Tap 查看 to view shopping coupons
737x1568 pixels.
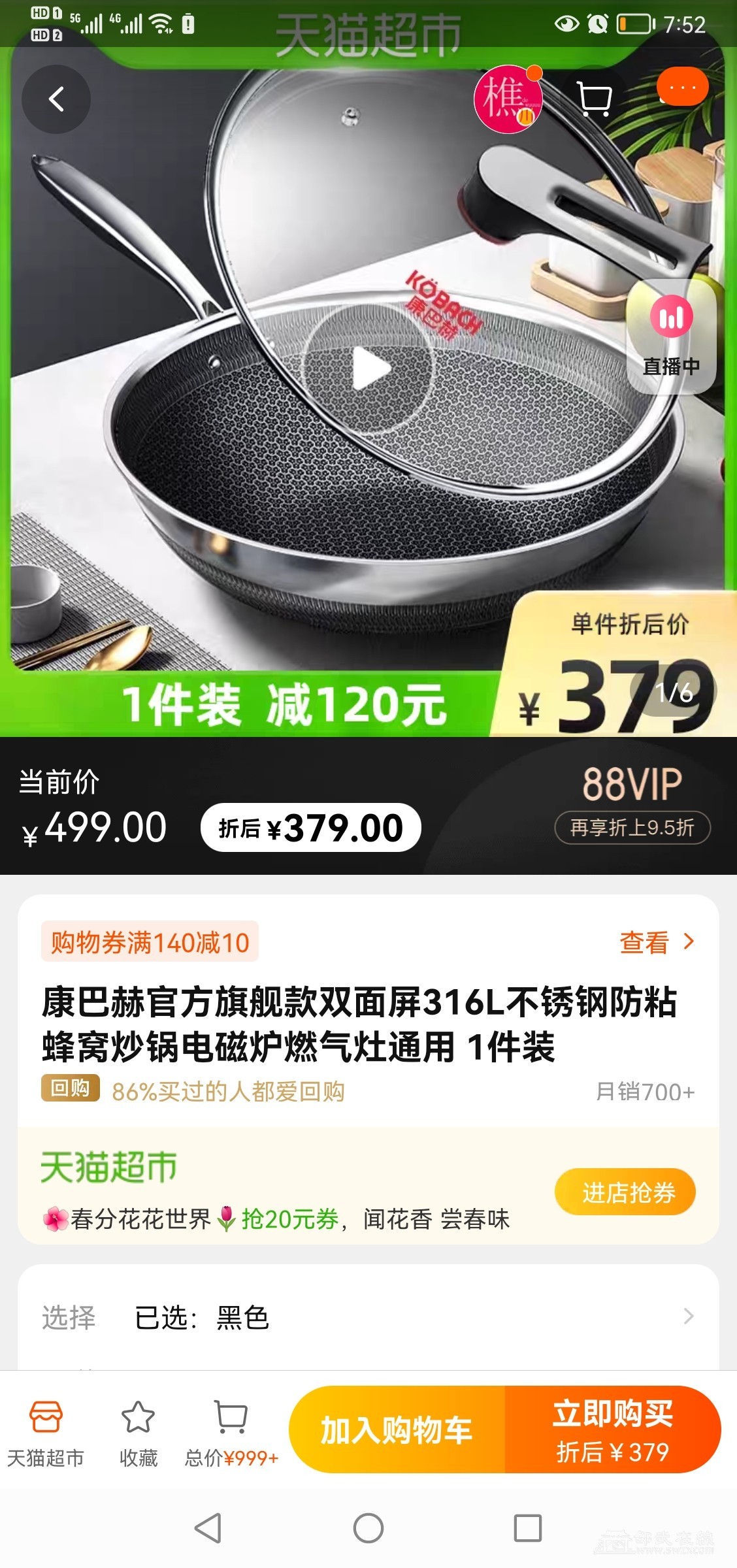655,942
